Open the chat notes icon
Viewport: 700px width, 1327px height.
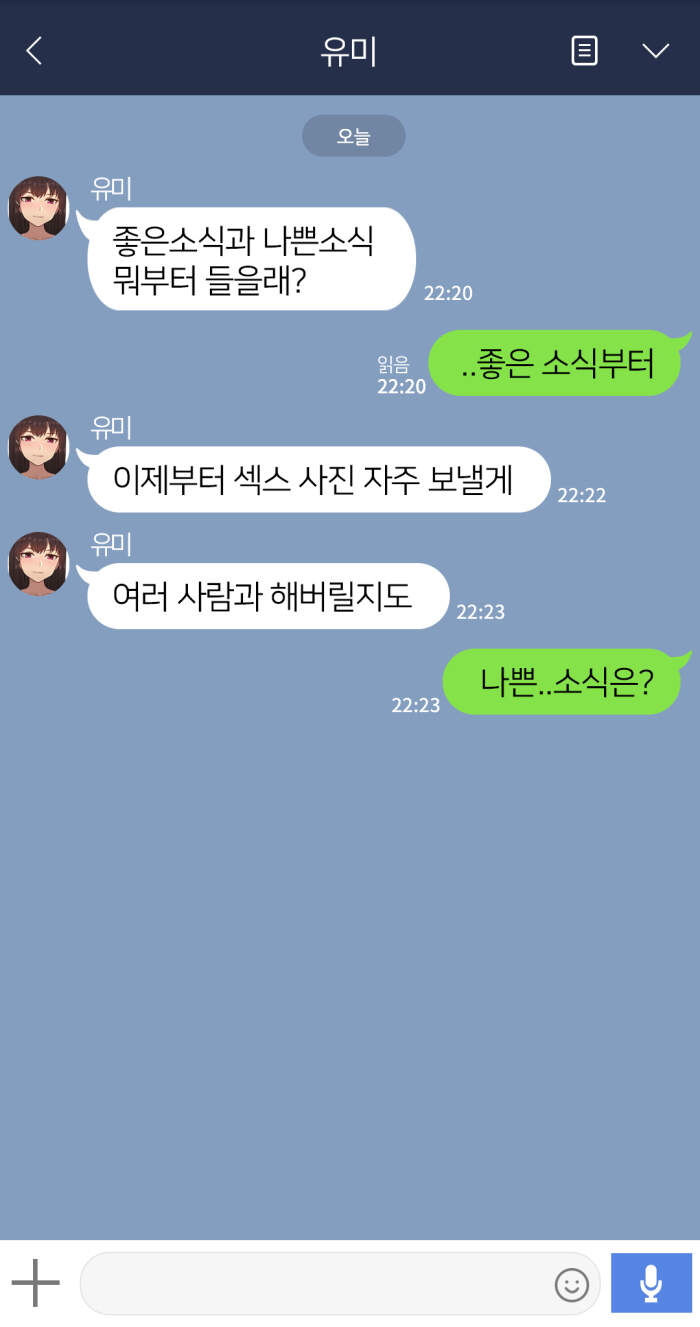pos(584,51)
